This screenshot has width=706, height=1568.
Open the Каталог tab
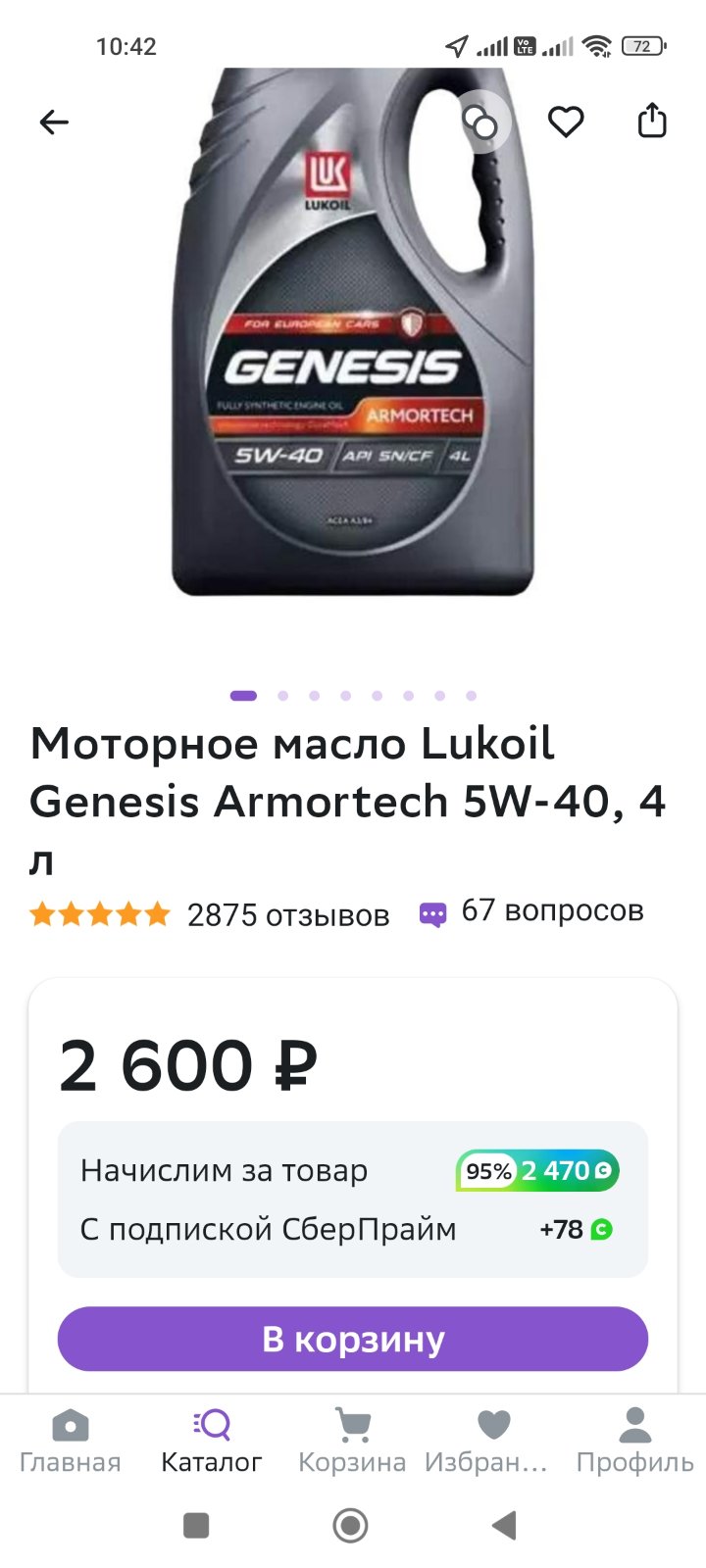pos(212,1443)
